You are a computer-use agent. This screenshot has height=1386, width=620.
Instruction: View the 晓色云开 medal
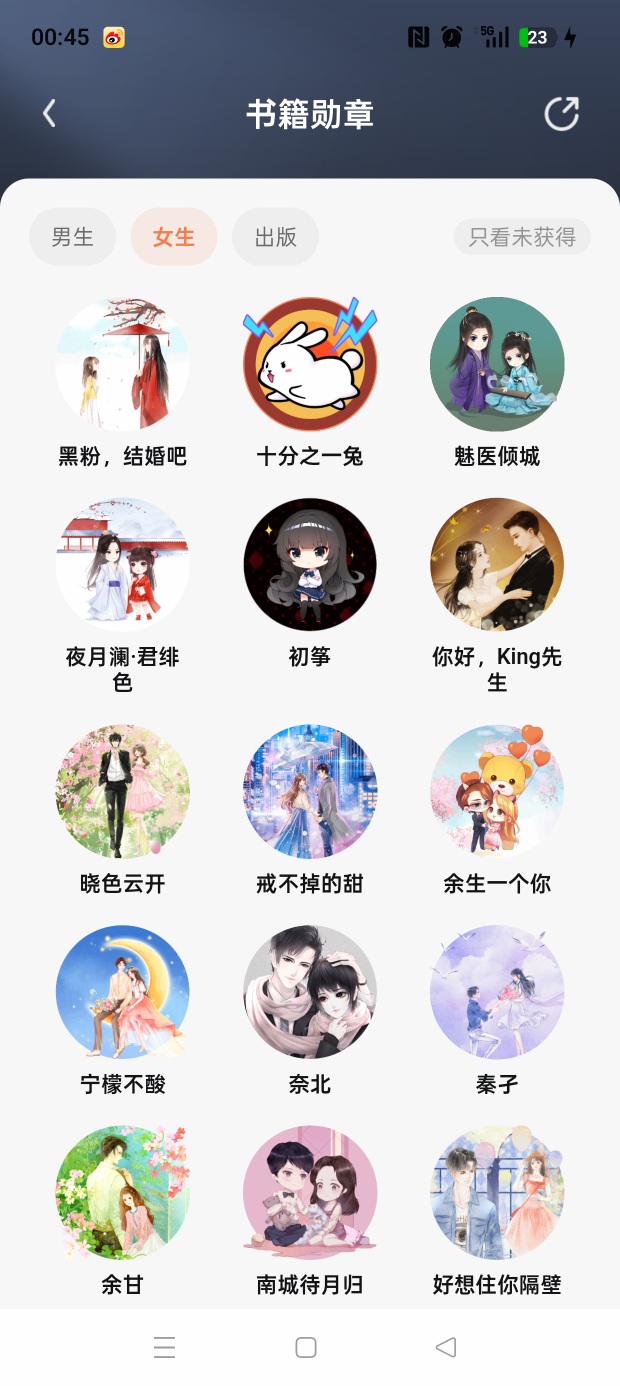(123, 792)
